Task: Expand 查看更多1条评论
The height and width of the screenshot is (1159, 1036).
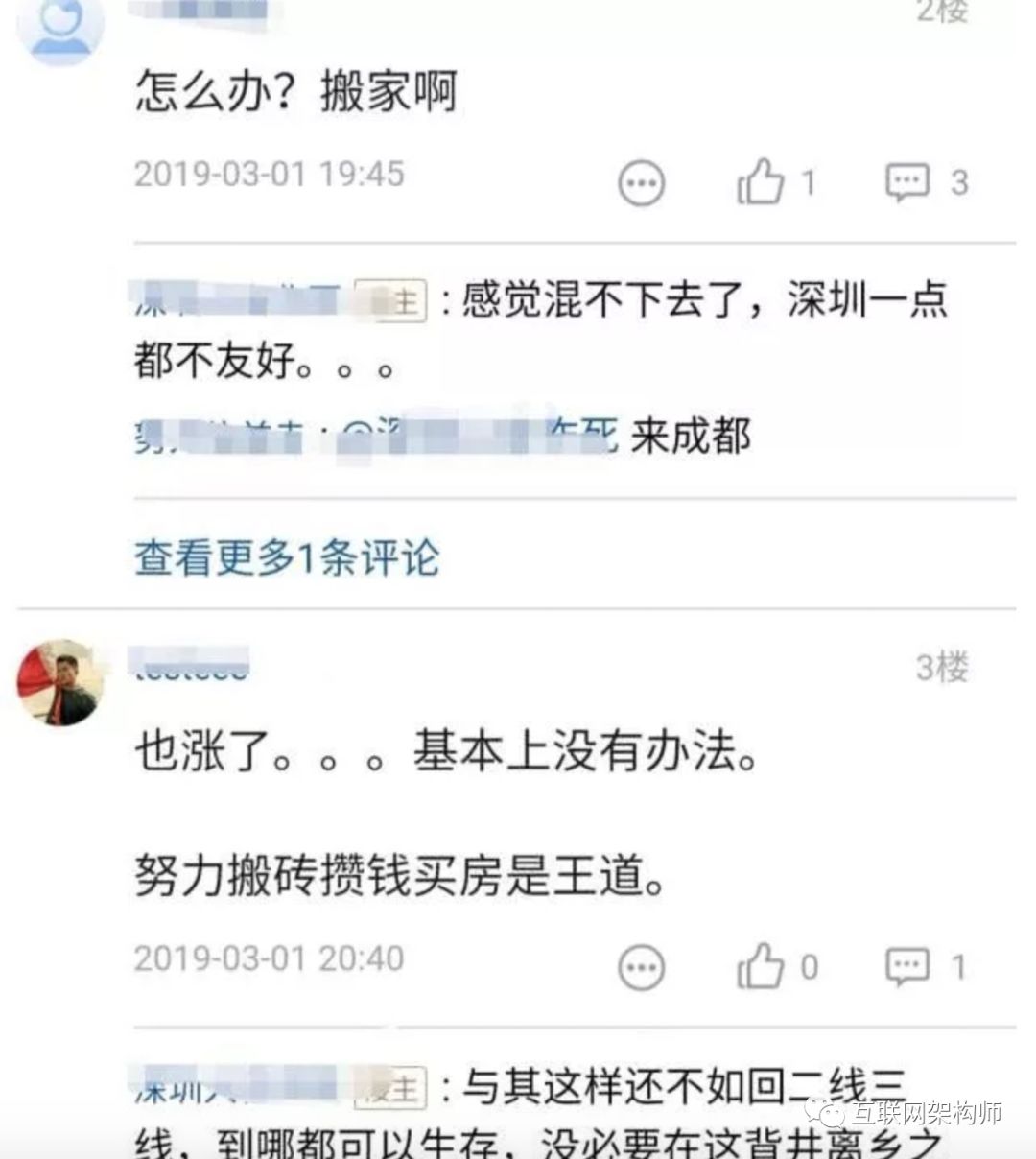Action: [x=287, y=557]
